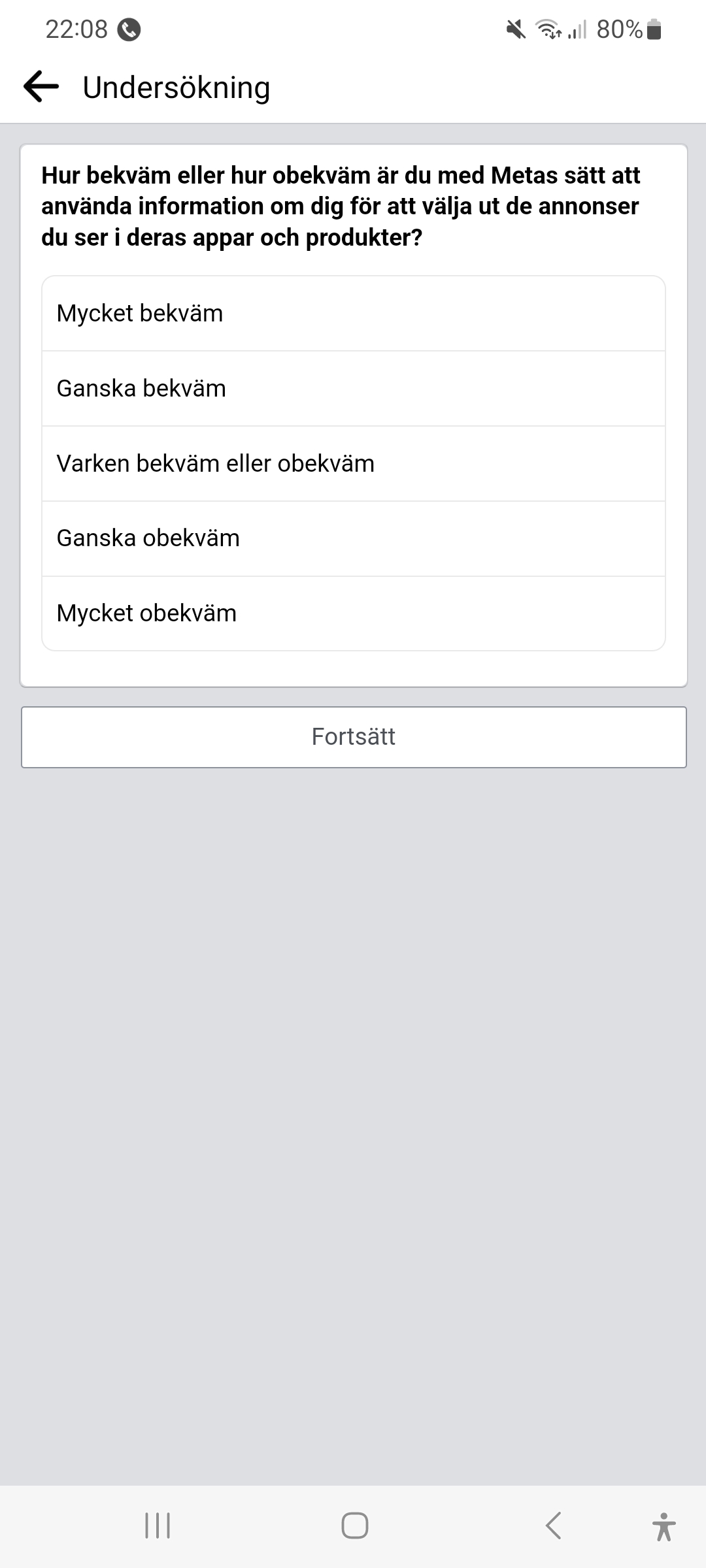Open recent apps from navigation bar

tap(157, 1526)
